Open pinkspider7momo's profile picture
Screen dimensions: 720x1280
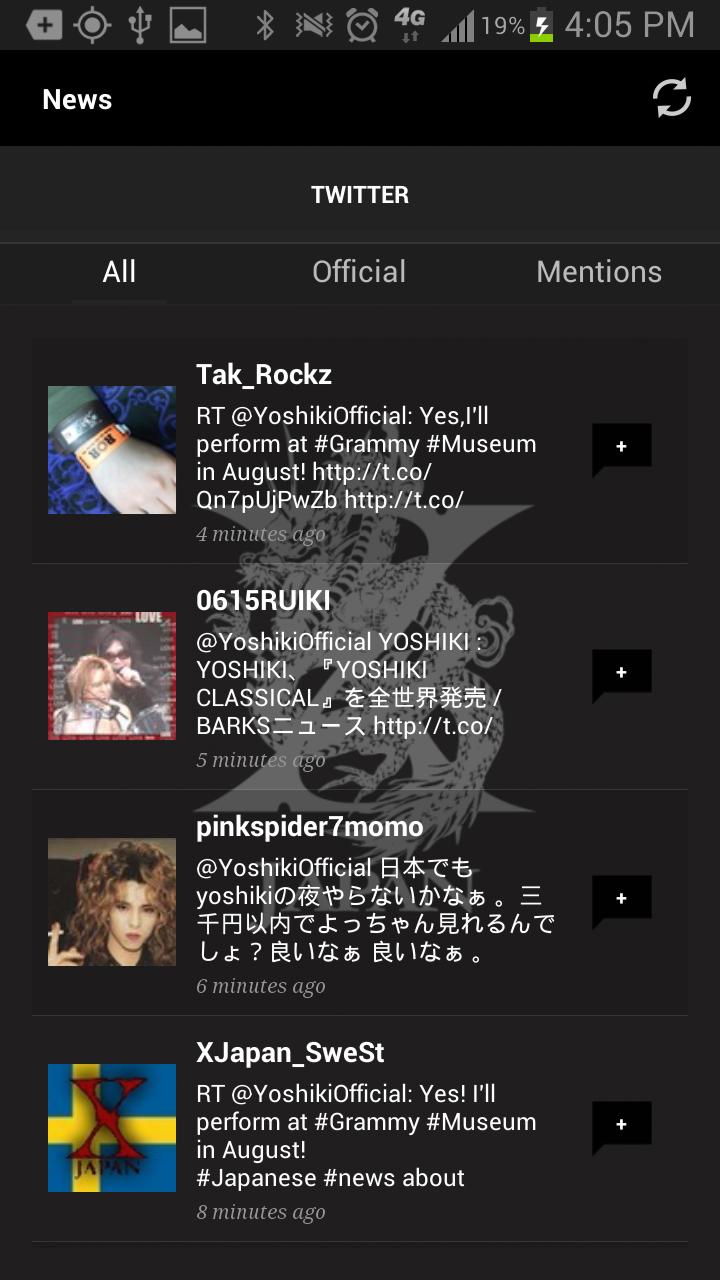(111, 901)
